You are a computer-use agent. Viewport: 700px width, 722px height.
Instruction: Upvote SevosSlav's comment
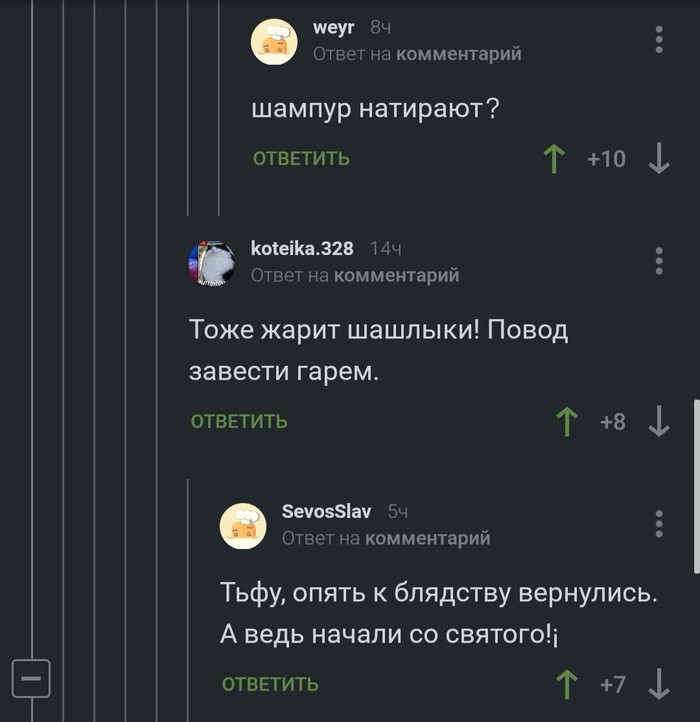[567, 684]
